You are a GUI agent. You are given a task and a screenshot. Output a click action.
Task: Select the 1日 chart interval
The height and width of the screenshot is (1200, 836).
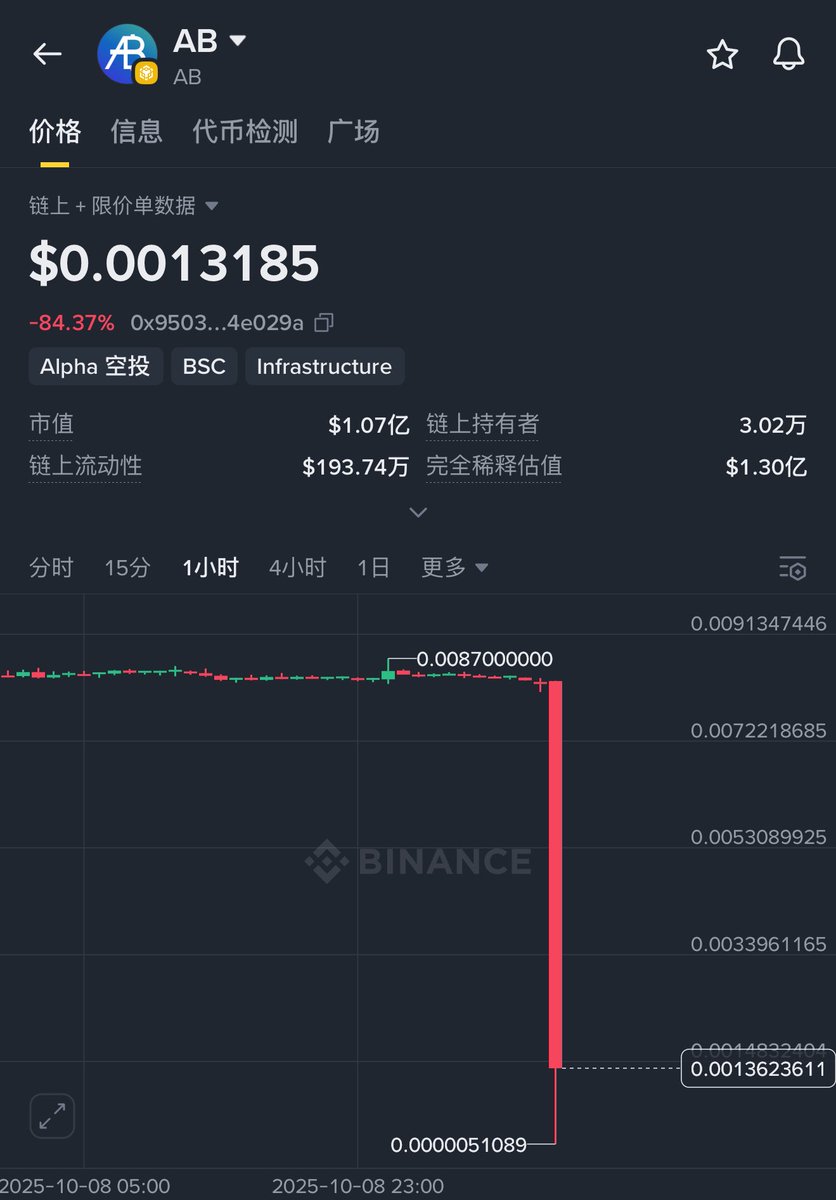373,568
